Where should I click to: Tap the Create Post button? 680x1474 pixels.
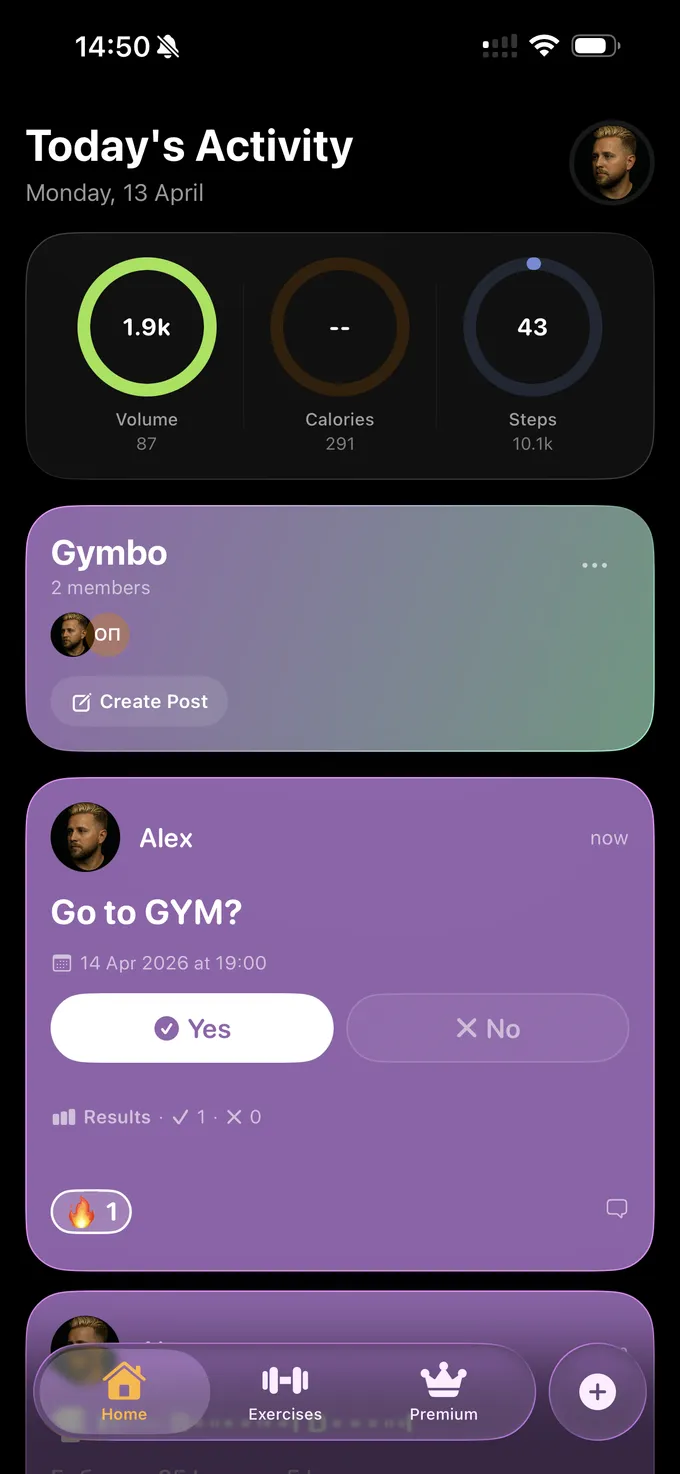pos(139,702)
